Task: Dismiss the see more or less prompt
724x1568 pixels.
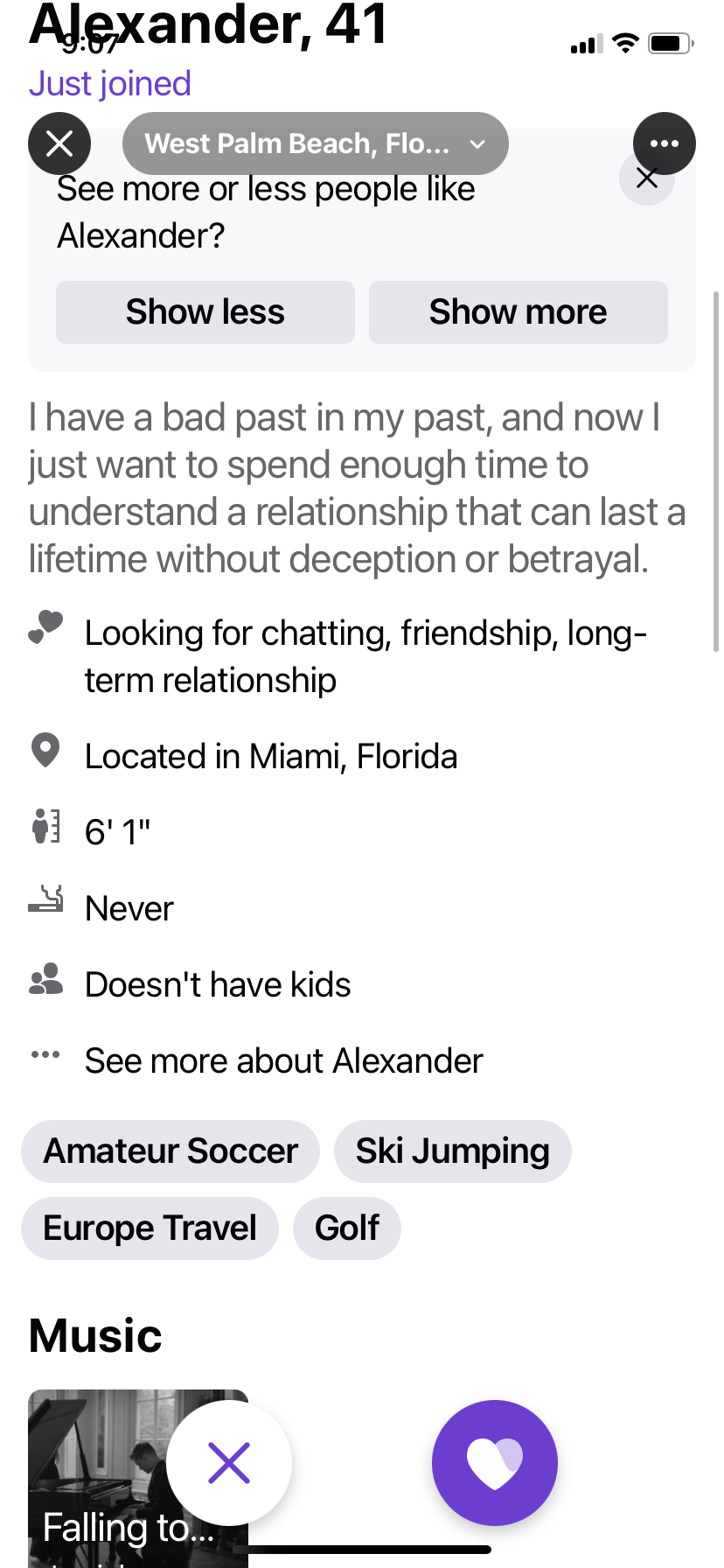Action: (647, 178)
